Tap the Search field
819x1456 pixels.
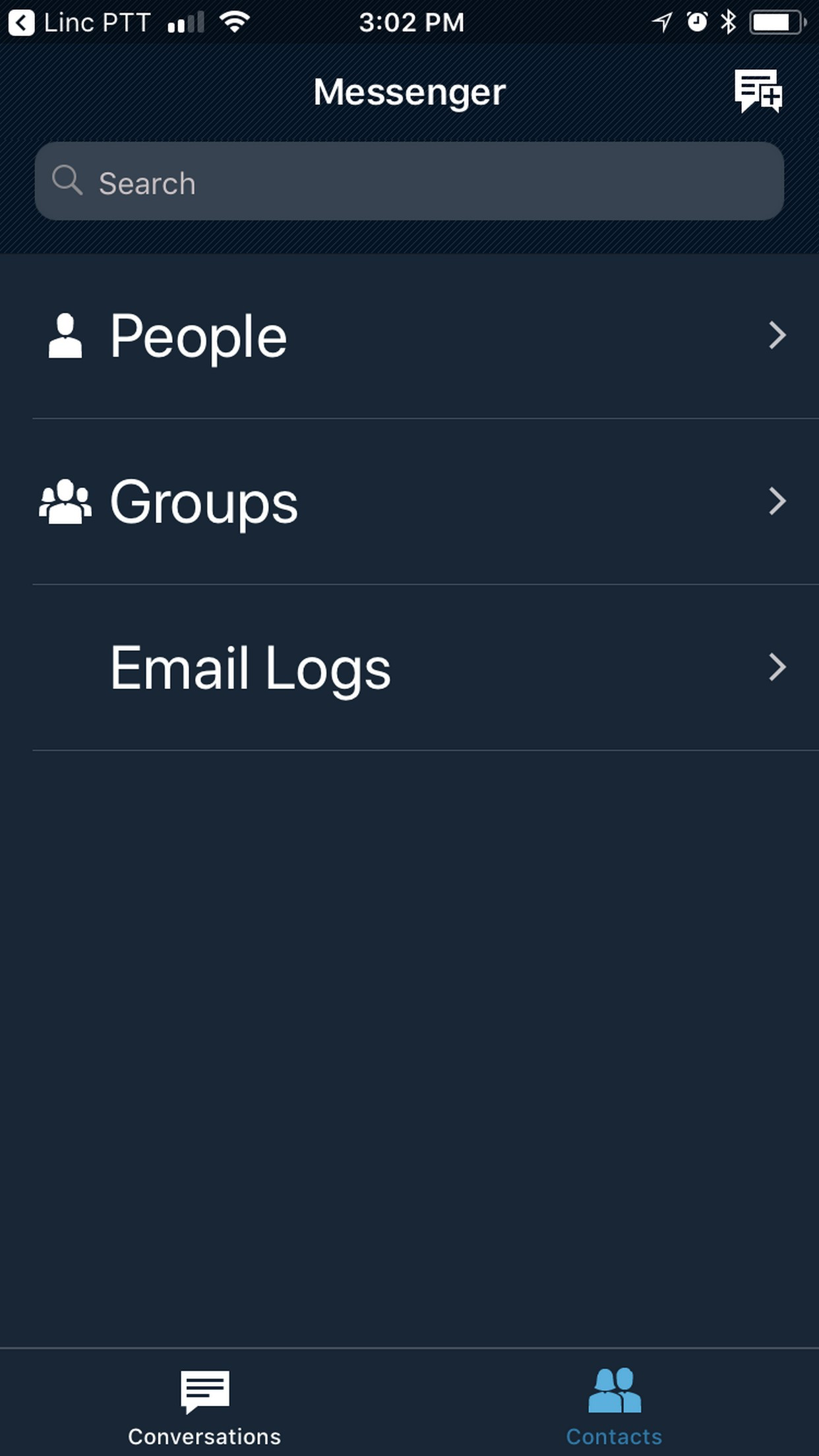click(409, 181)
